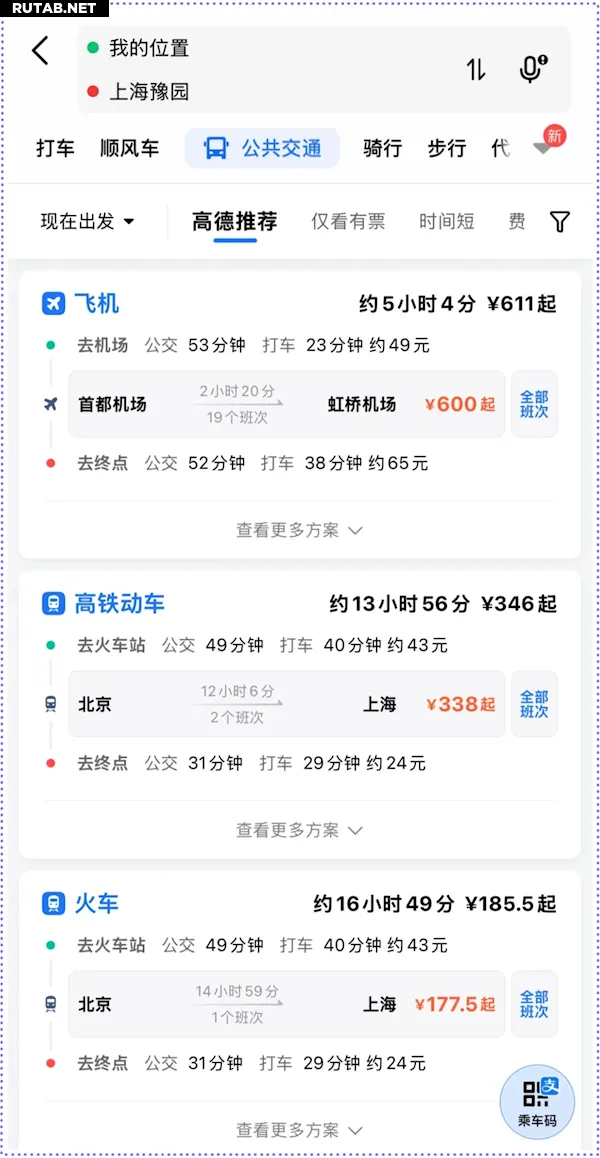Viewport: 600px width, 1158px height.
Task: Open the route filter funnel icon
Action: [560, 222]
